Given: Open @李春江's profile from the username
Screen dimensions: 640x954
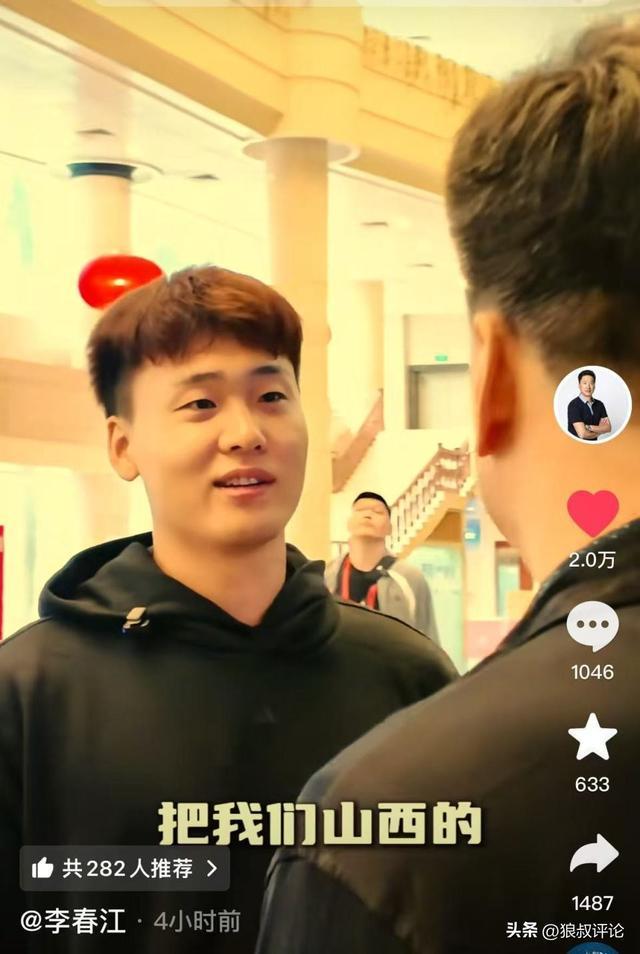Looking at the screenshot, I should click(x=74, y=920).
